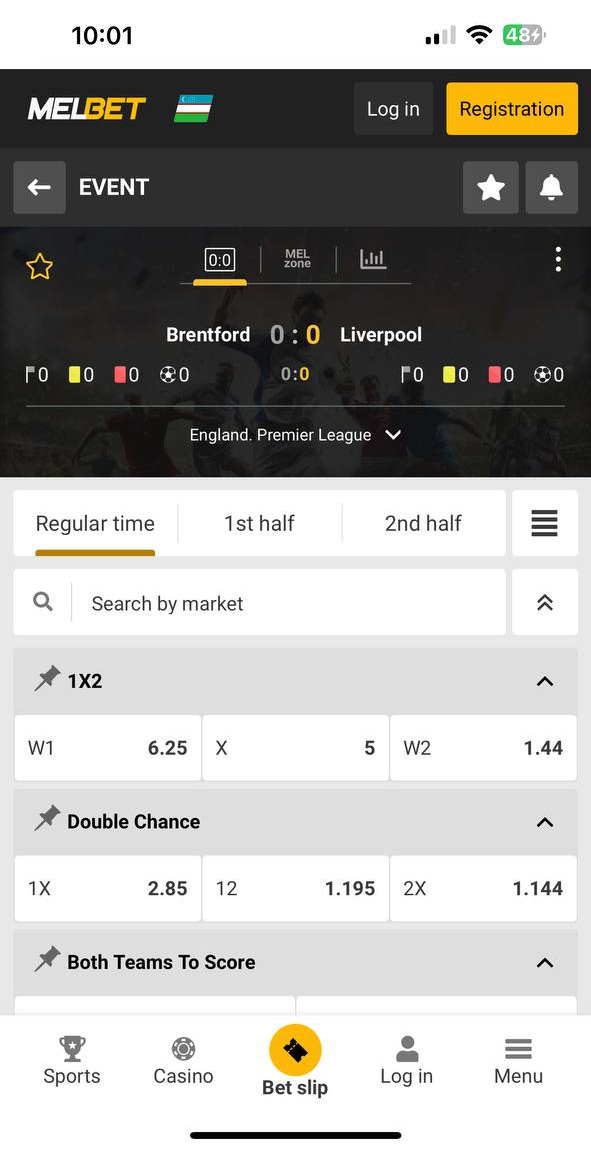591x1150 pixels.
Task: Go to the Casino tab
Action: tap(183, 1061)
